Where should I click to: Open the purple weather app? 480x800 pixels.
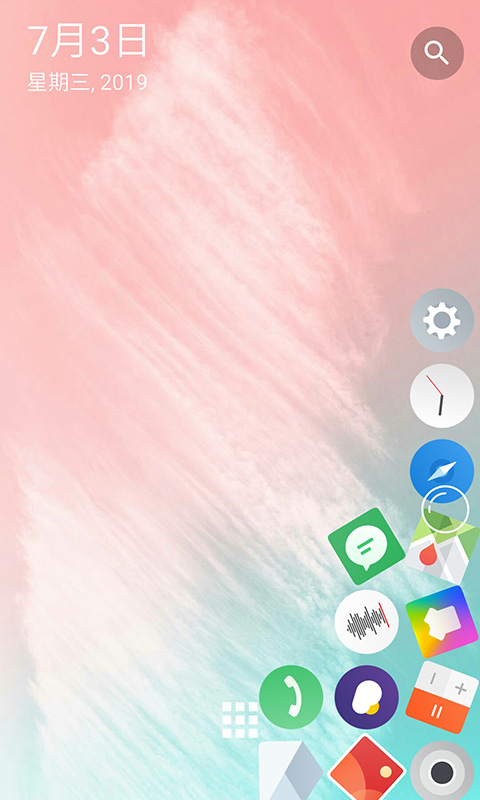click(366, 697)
